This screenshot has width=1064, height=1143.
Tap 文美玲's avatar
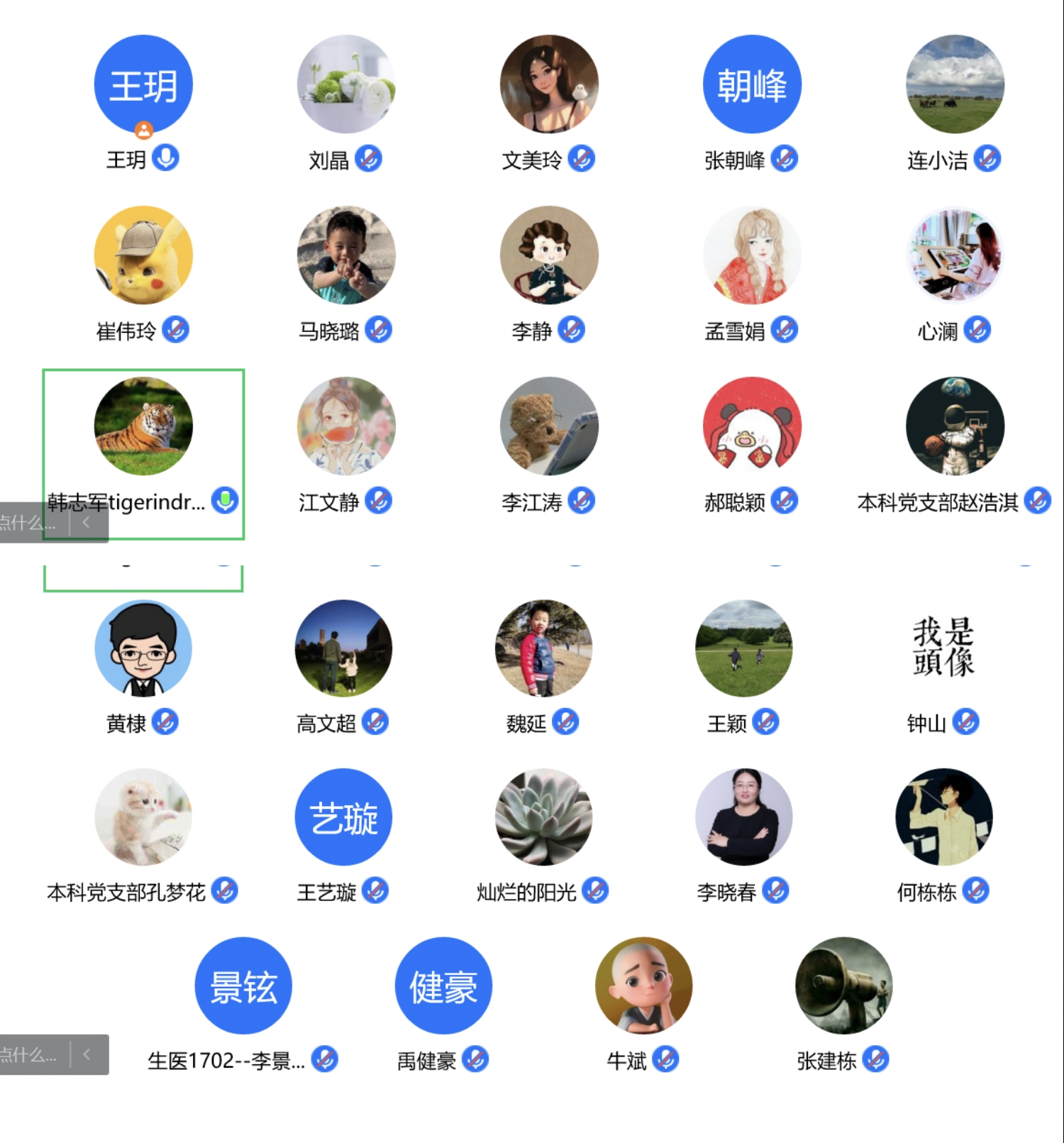pyautogui.click(x=549, y=84)
